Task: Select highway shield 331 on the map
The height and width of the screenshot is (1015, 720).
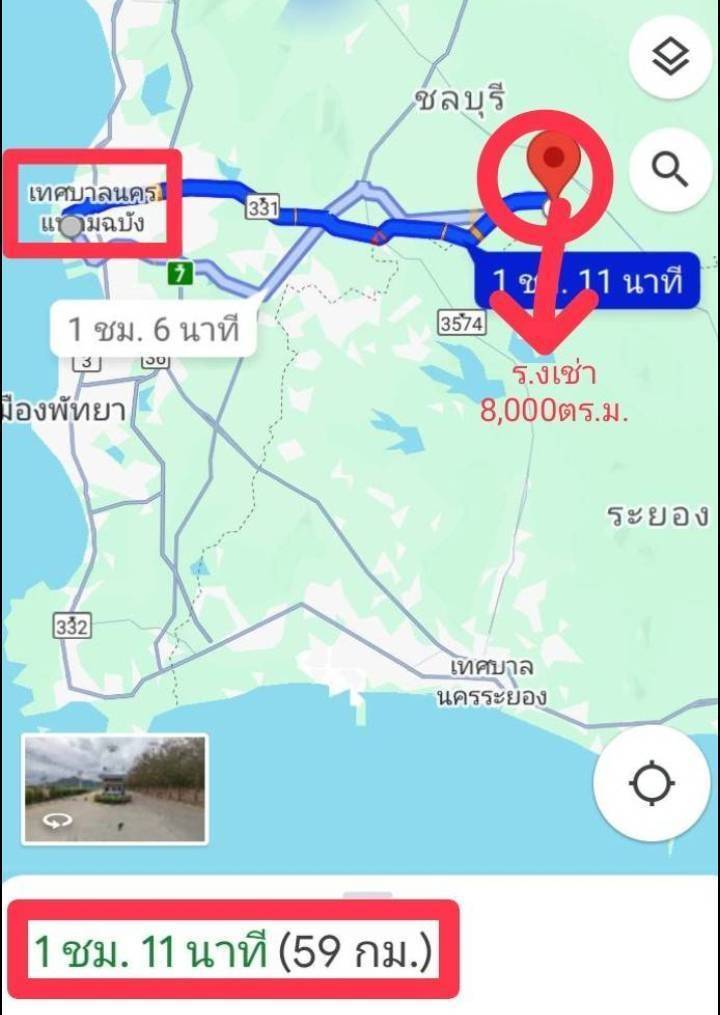Action: (x=262, y=210)
